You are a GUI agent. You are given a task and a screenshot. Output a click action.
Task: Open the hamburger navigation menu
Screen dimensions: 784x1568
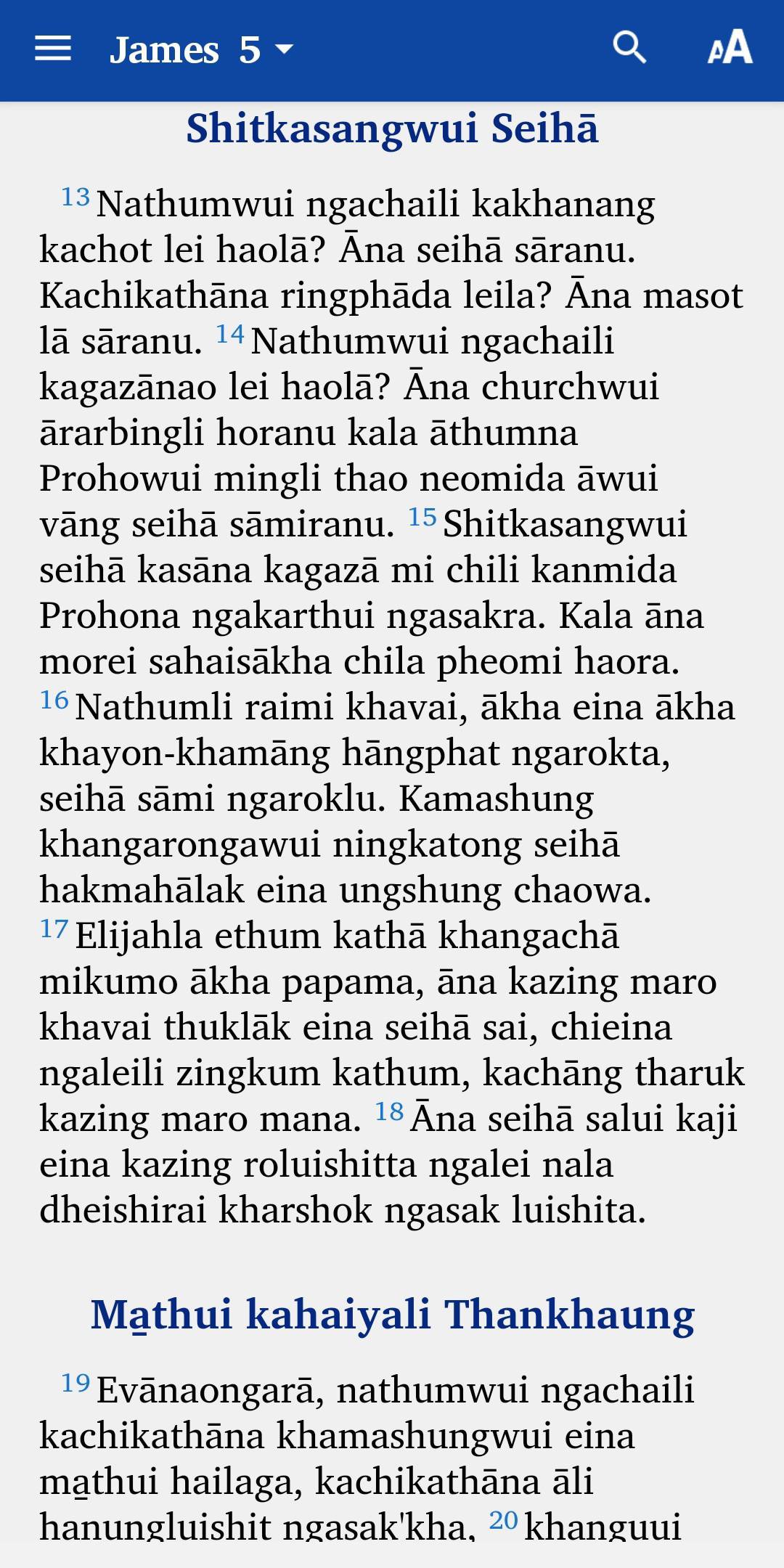53,49
